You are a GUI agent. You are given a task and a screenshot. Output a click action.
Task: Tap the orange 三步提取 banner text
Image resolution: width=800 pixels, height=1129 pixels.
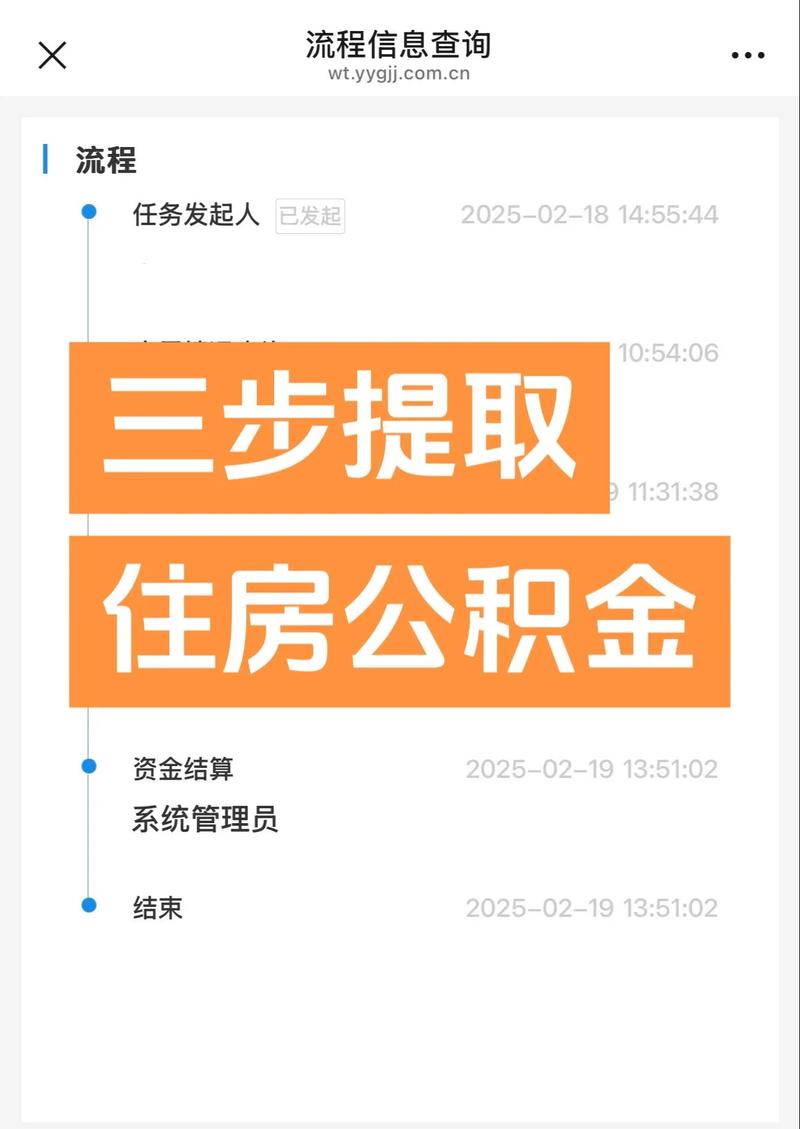pos(340,430)
